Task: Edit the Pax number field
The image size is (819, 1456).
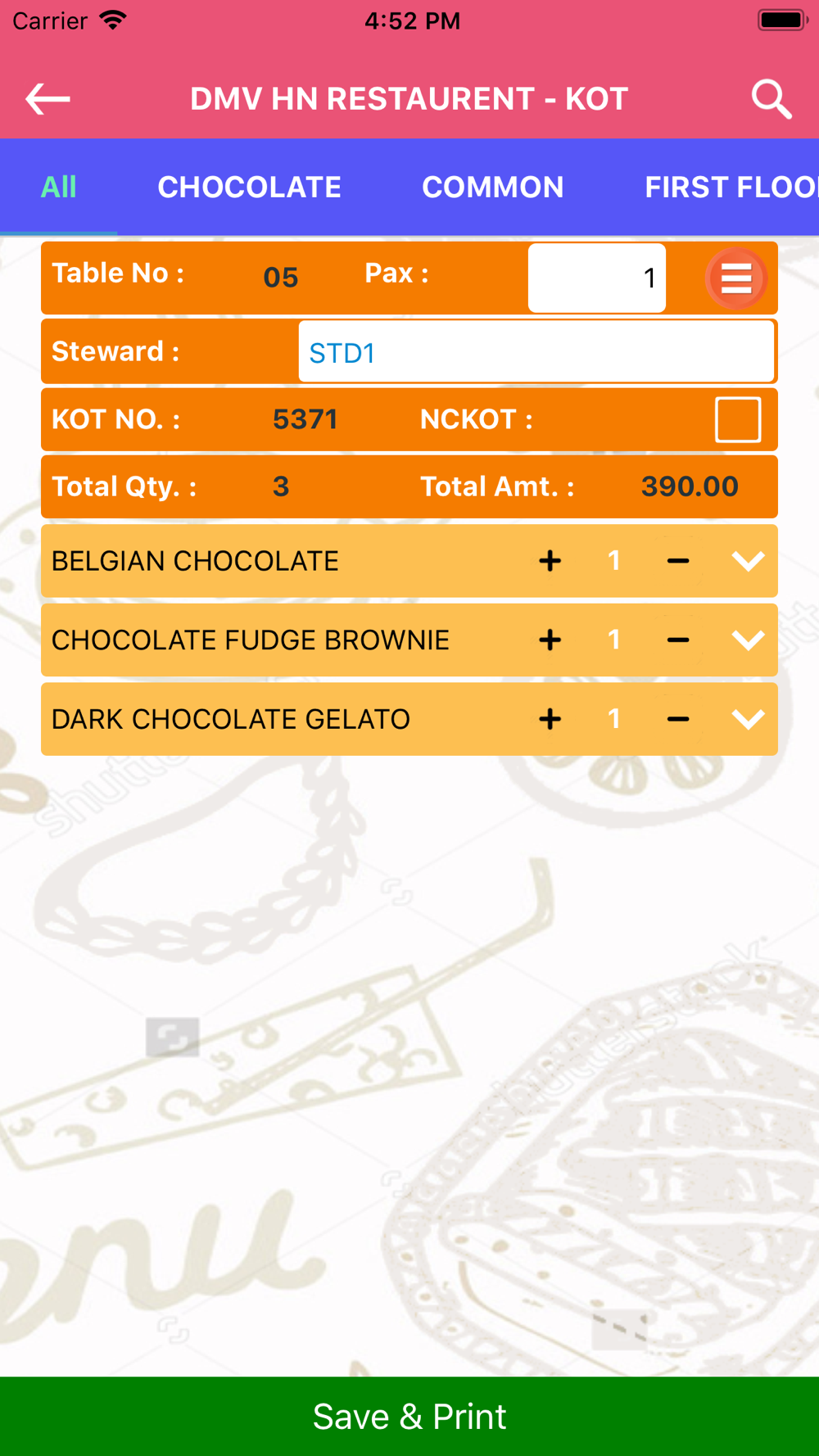Action: pos(596,278)
